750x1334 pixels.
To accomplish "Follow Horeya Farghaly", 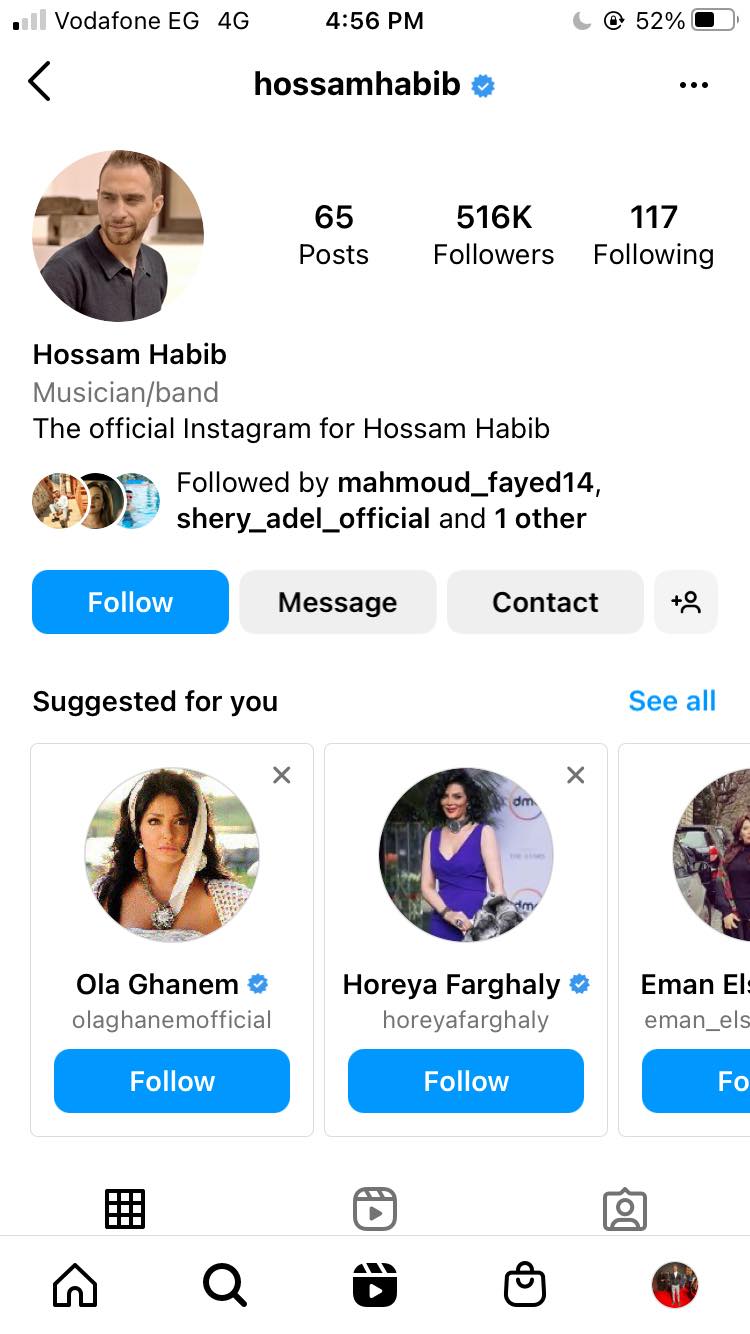I will [x=466, y=1081].
